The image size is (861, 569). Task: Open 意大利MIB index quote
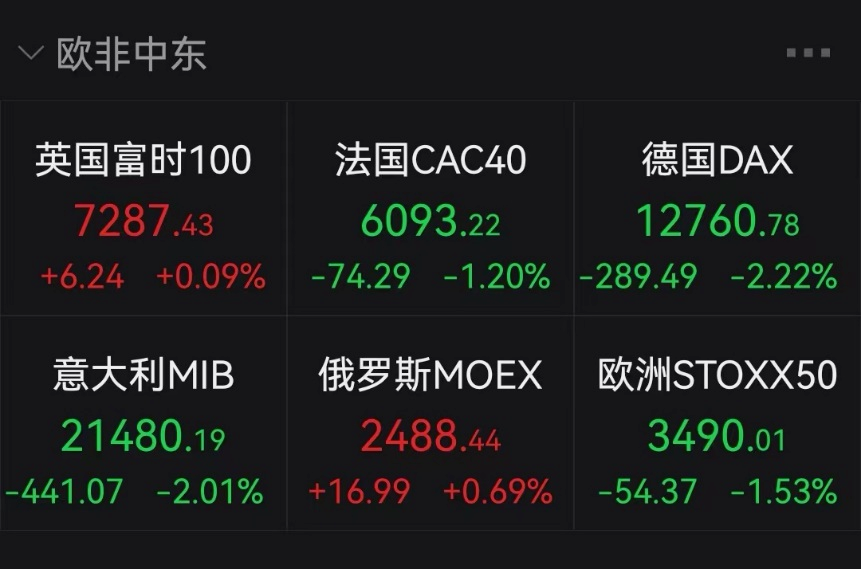(x=143, y=425)
